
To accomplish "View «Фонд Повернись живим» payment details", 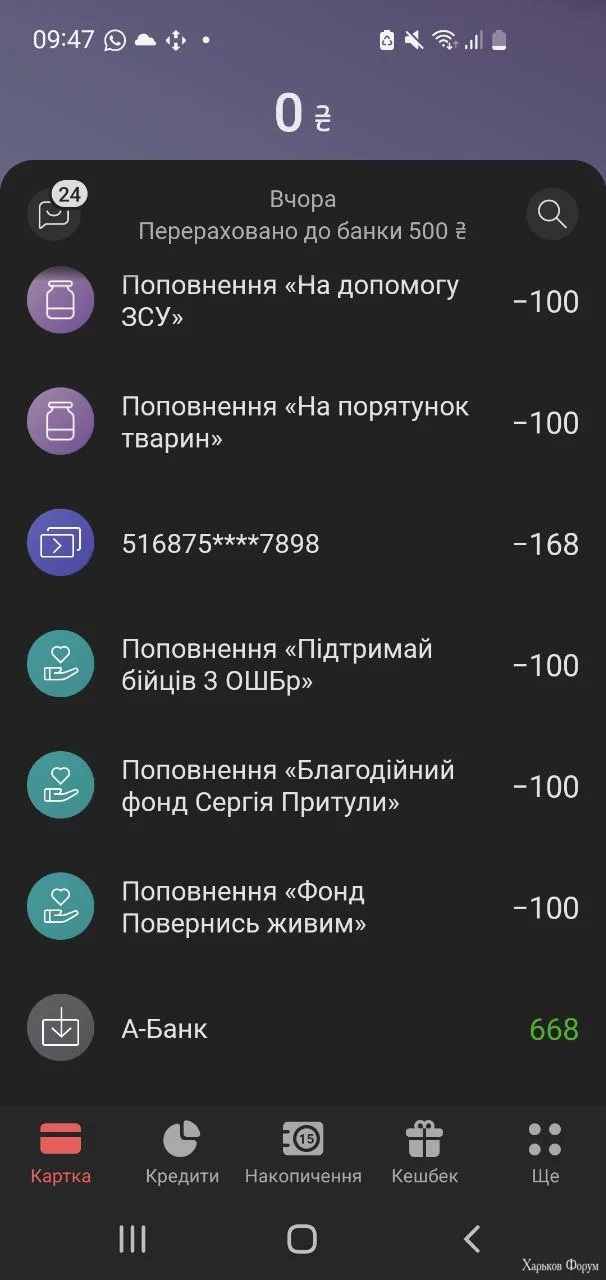I will (300, 907).
